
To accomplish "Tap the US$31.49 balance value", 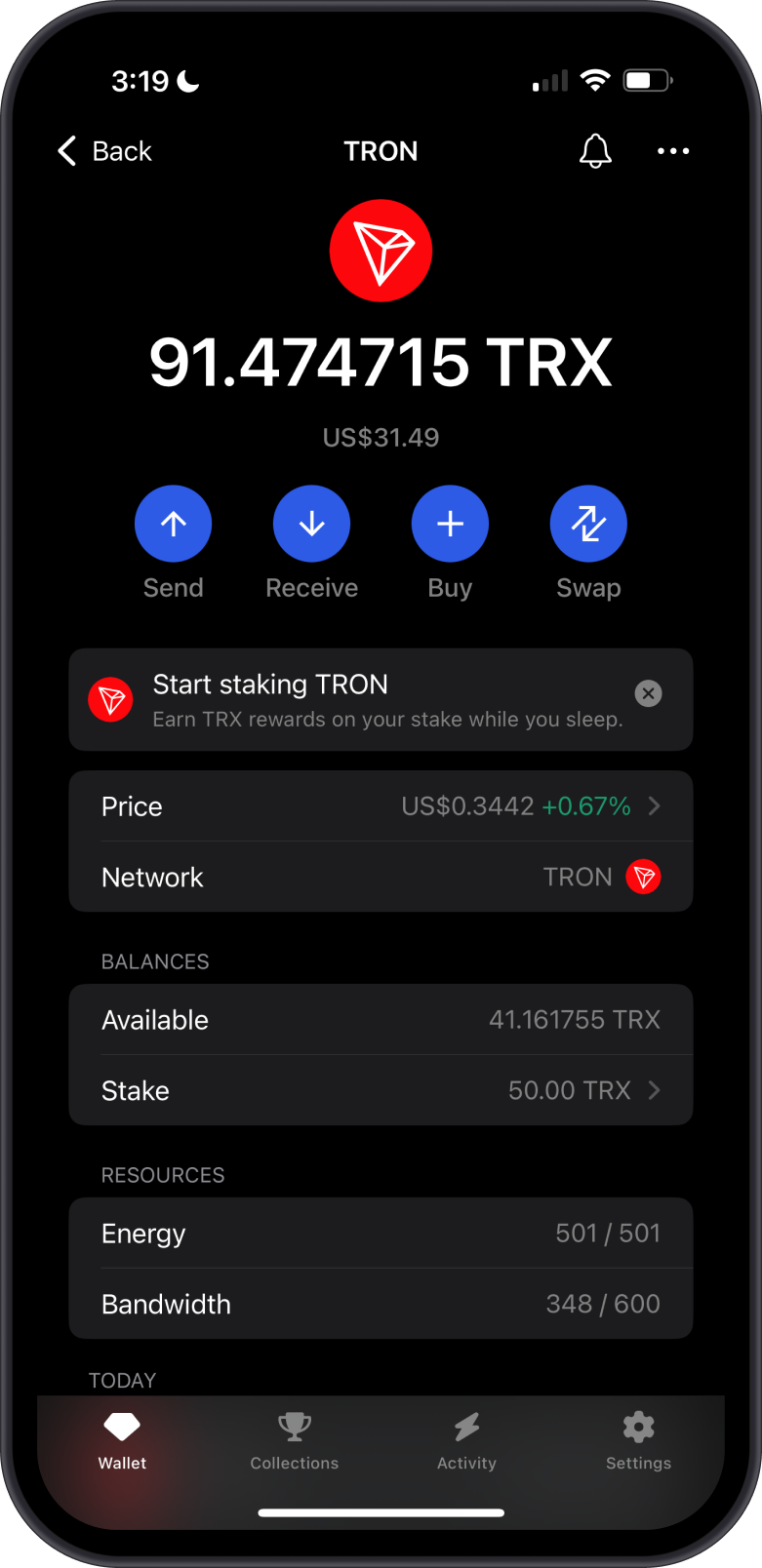I will point(381,437).
